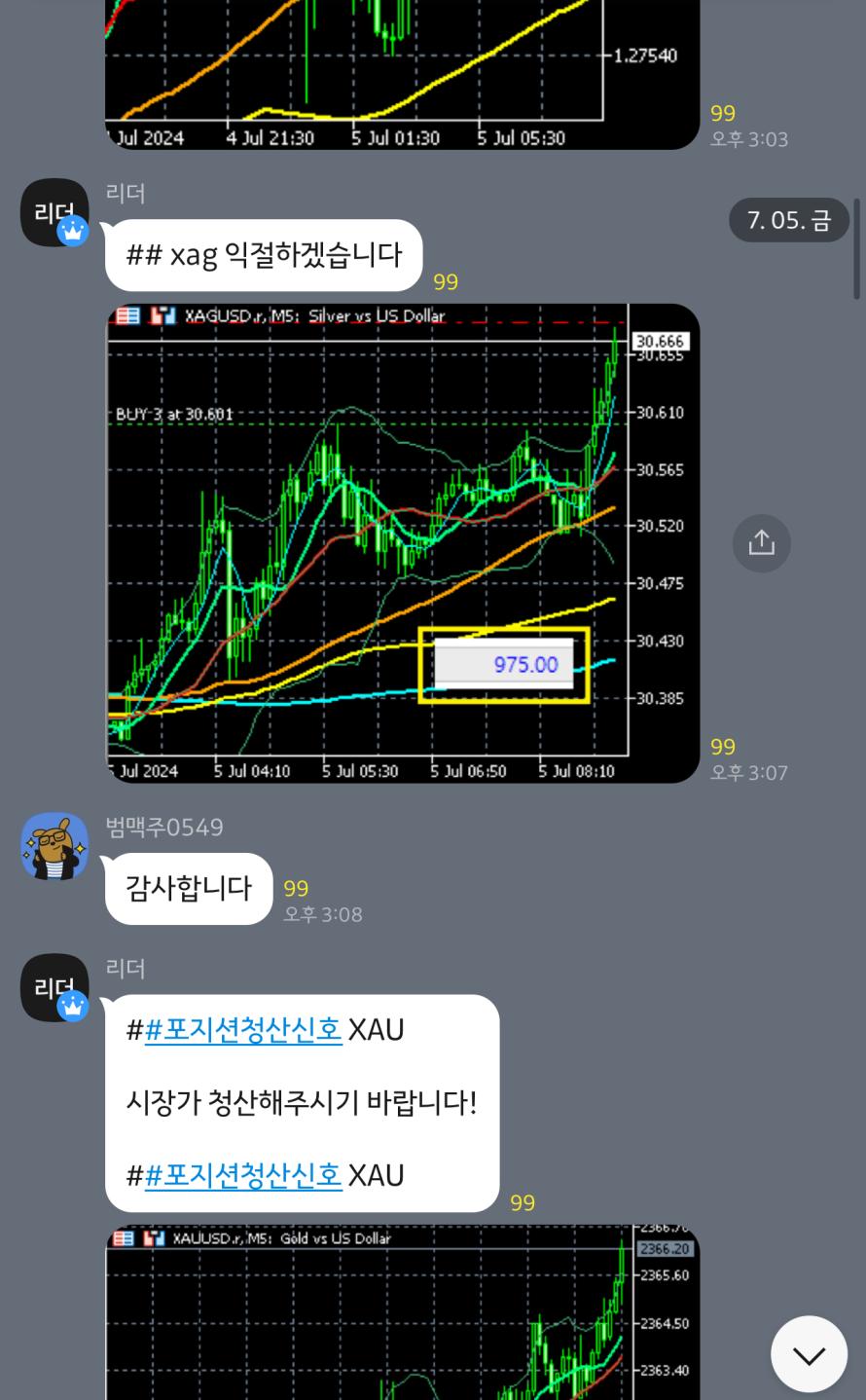The height and width of the screenshot is (1400, 866).
Task: Open 리더's avatar beside the xag 익절 message
Action: point(54,212)
